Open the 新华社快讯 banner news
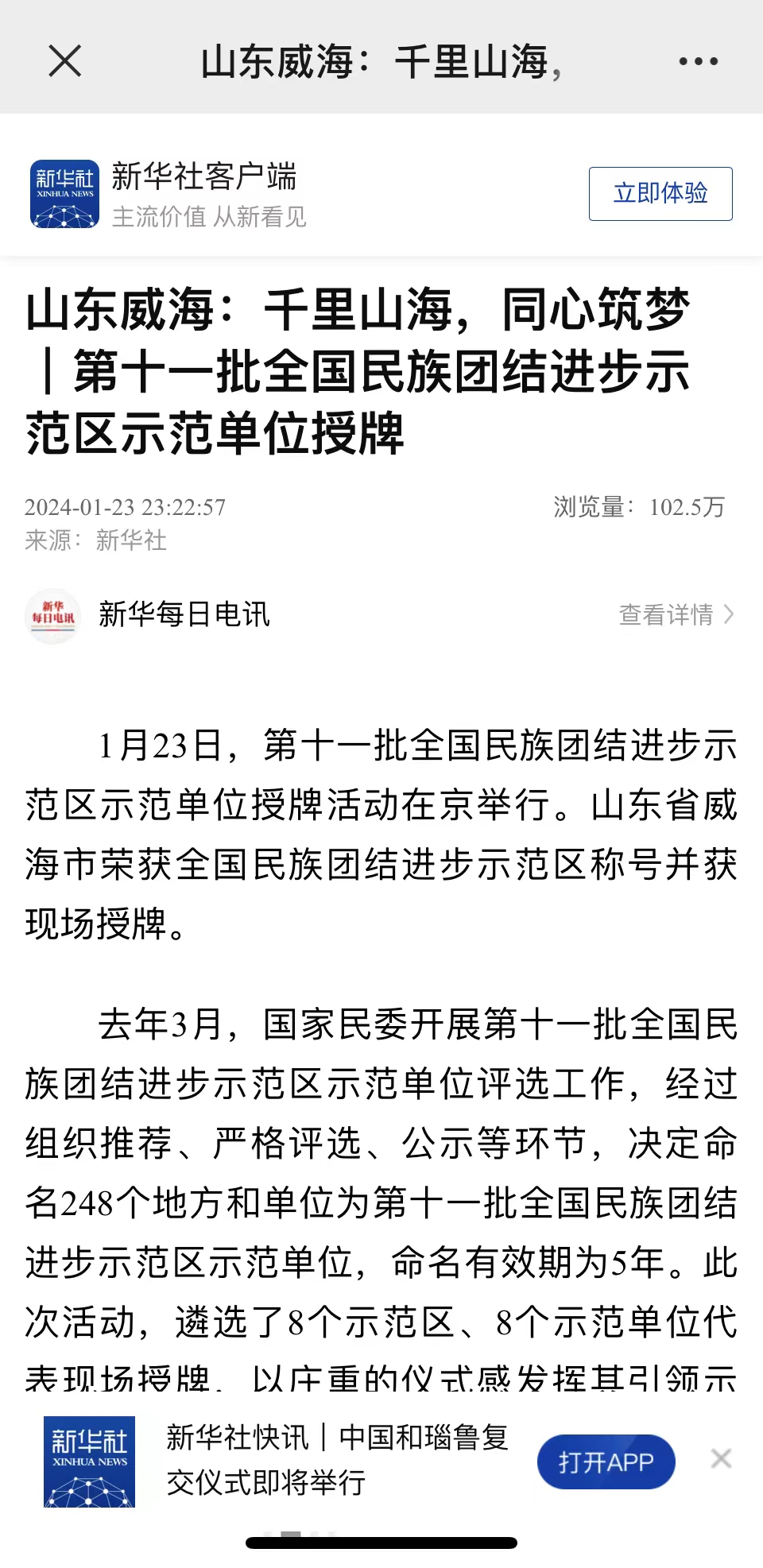763x1568 pixels. (337, 1459)
